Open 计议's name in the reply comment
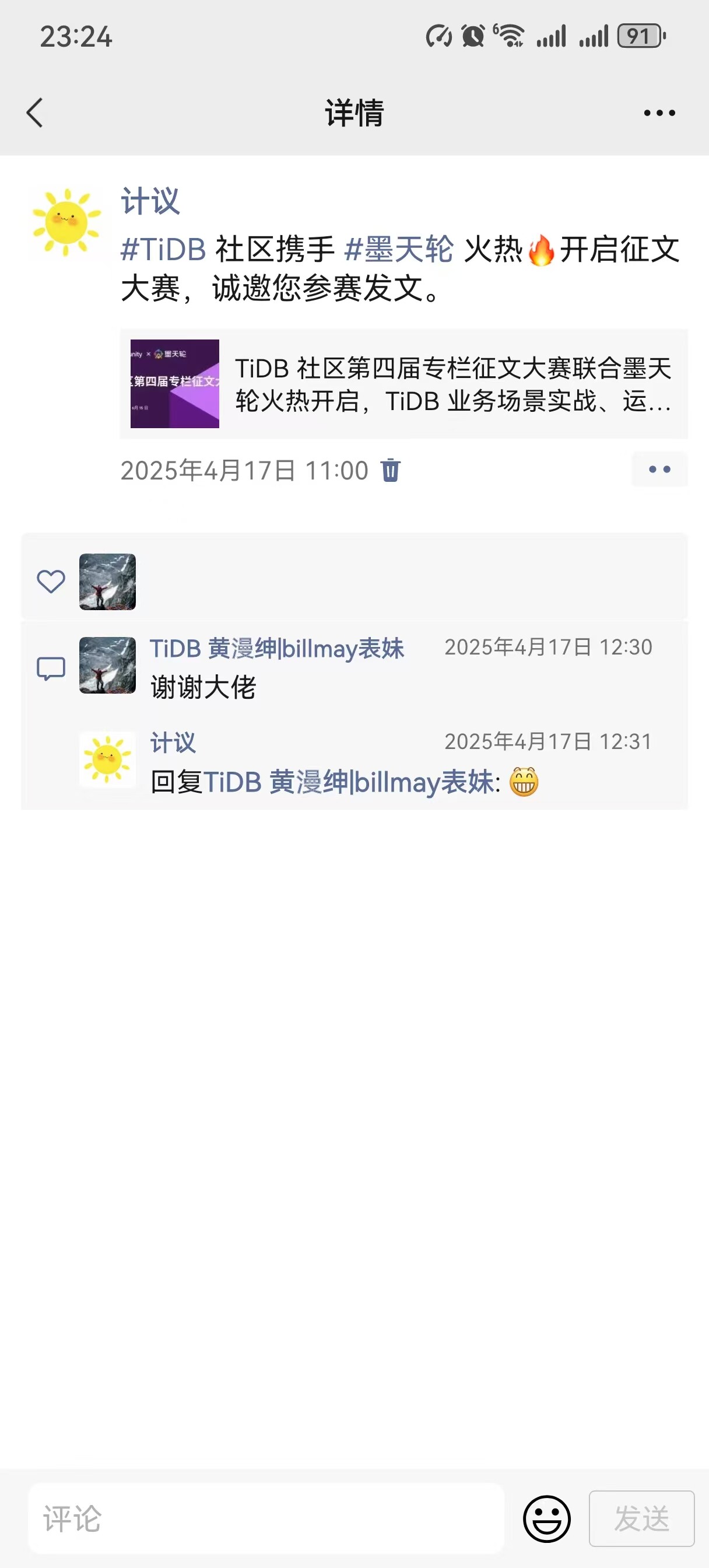Image resolution: width=709 pixels, height=1568 pixels. [173, 743]
